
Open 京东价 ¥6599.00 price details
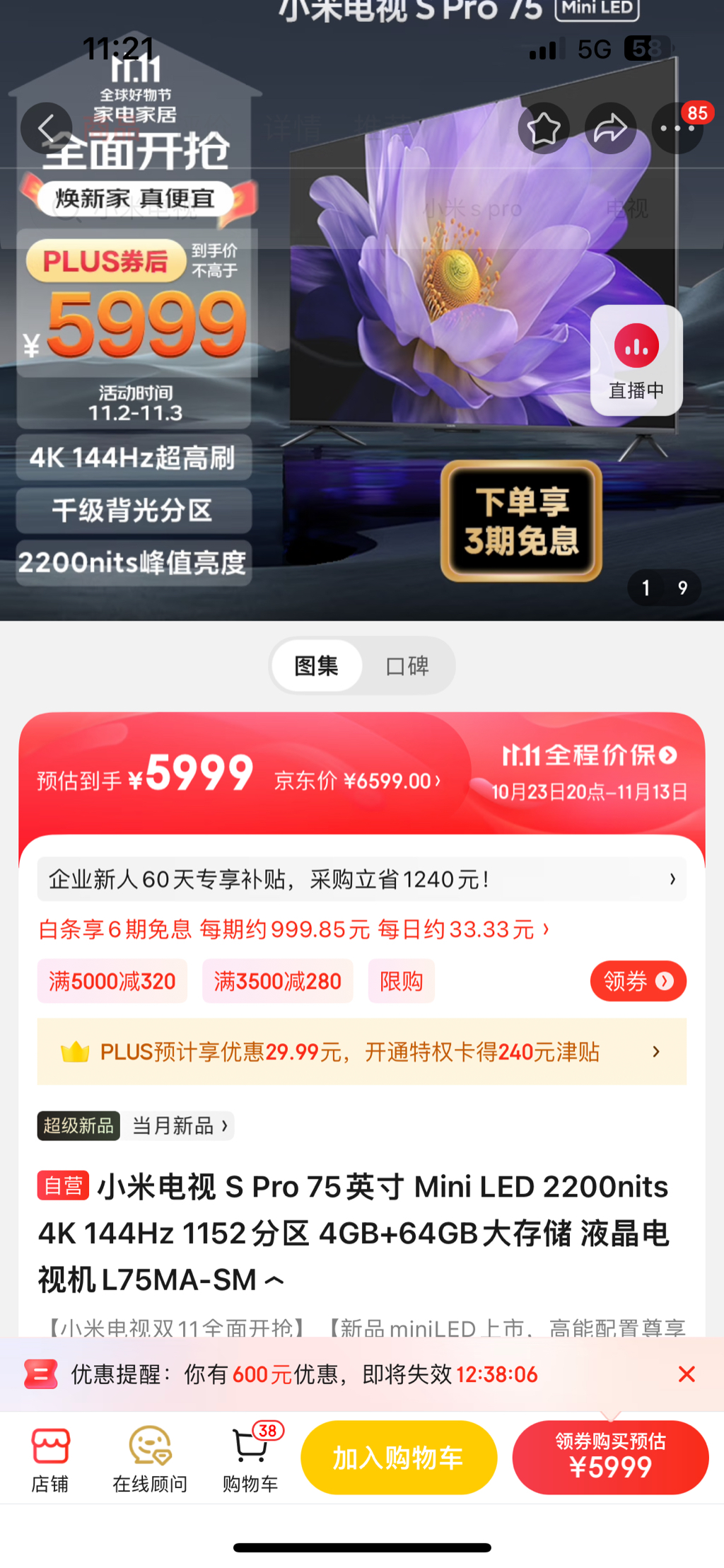(x=358, y=781)
